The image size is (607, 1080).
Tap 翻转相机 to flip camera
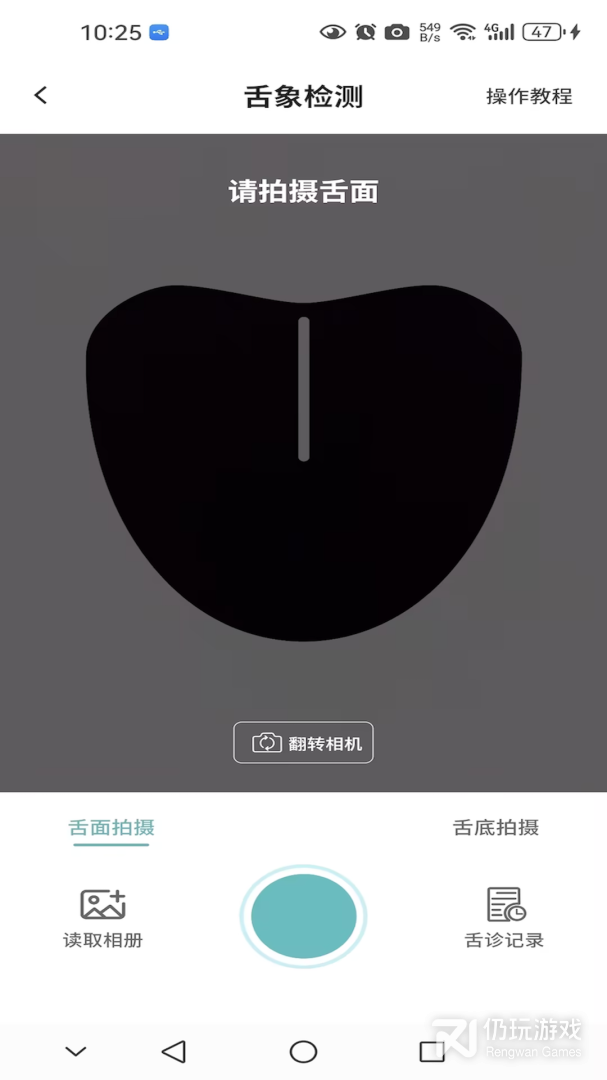pyautogui.click(x=303, y=743)
